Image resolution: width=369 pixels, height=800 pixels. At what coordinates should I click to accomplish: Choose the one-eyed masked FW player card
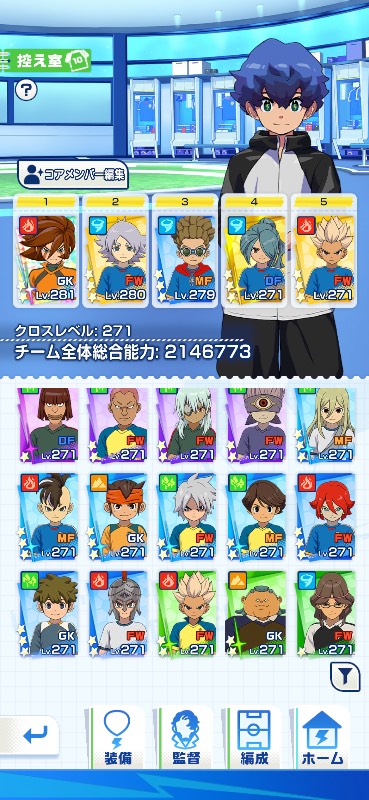[x=256, y=425]
